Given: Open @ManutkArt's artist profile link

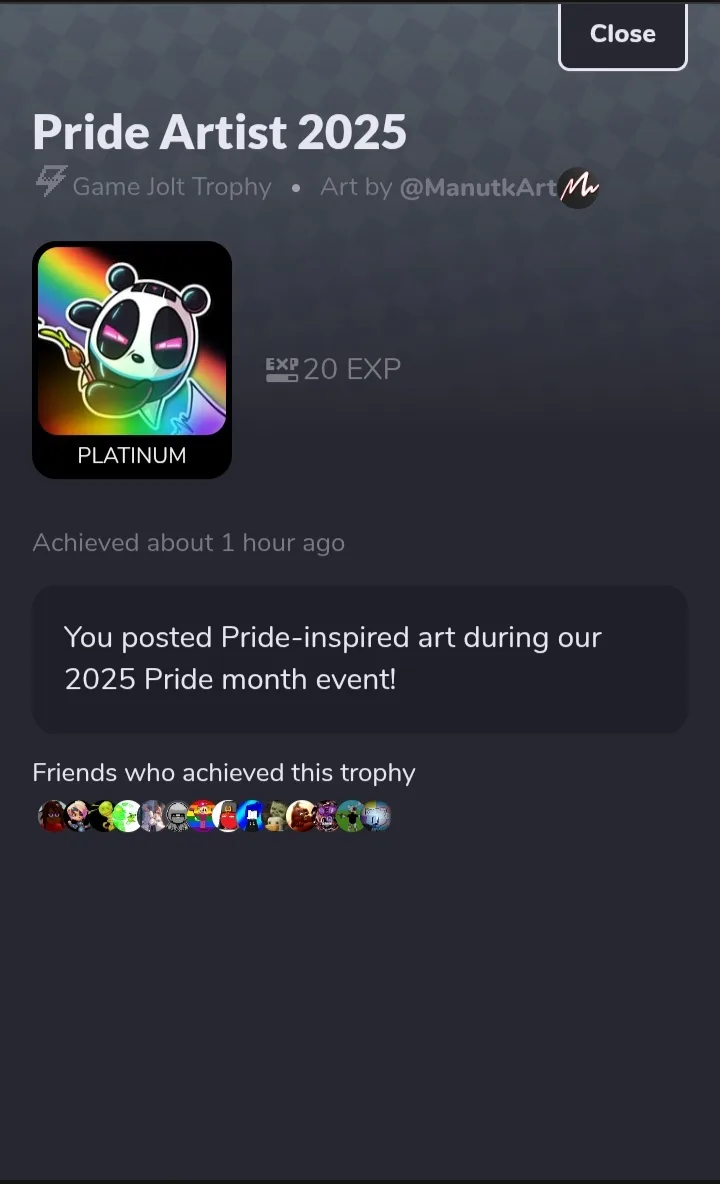Looking at the screenshot, I should point(478,187).
